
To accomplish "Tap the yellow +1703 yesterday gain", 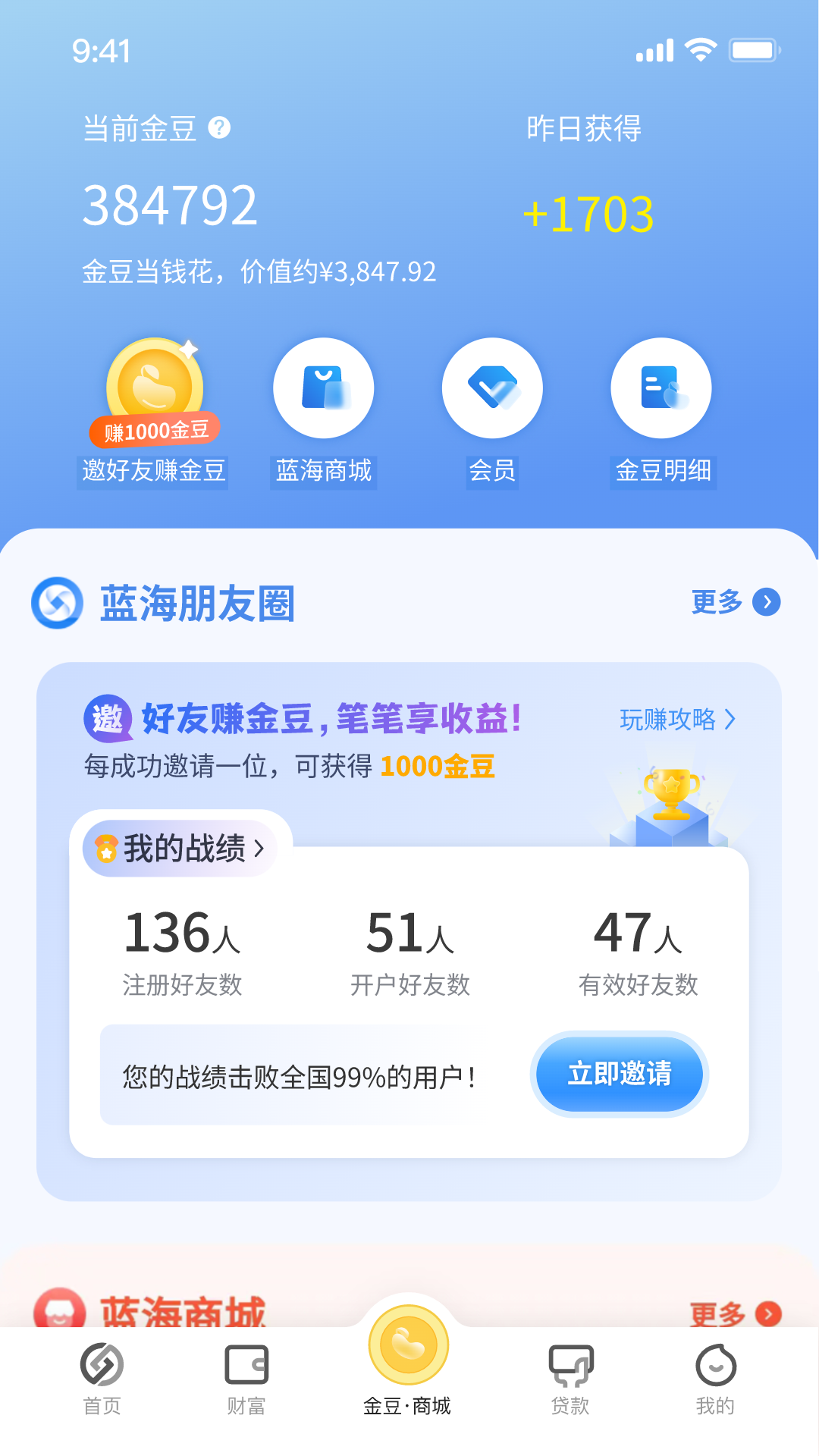I will click(x=588, y=215).
